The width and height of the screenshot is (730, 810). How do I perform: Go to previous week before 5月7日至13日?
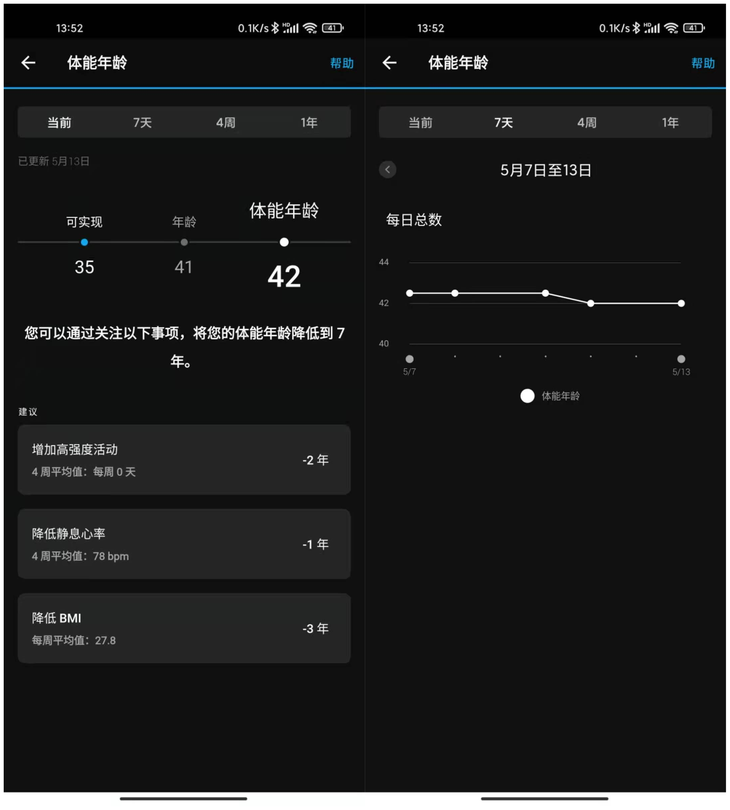pos(388,170)
